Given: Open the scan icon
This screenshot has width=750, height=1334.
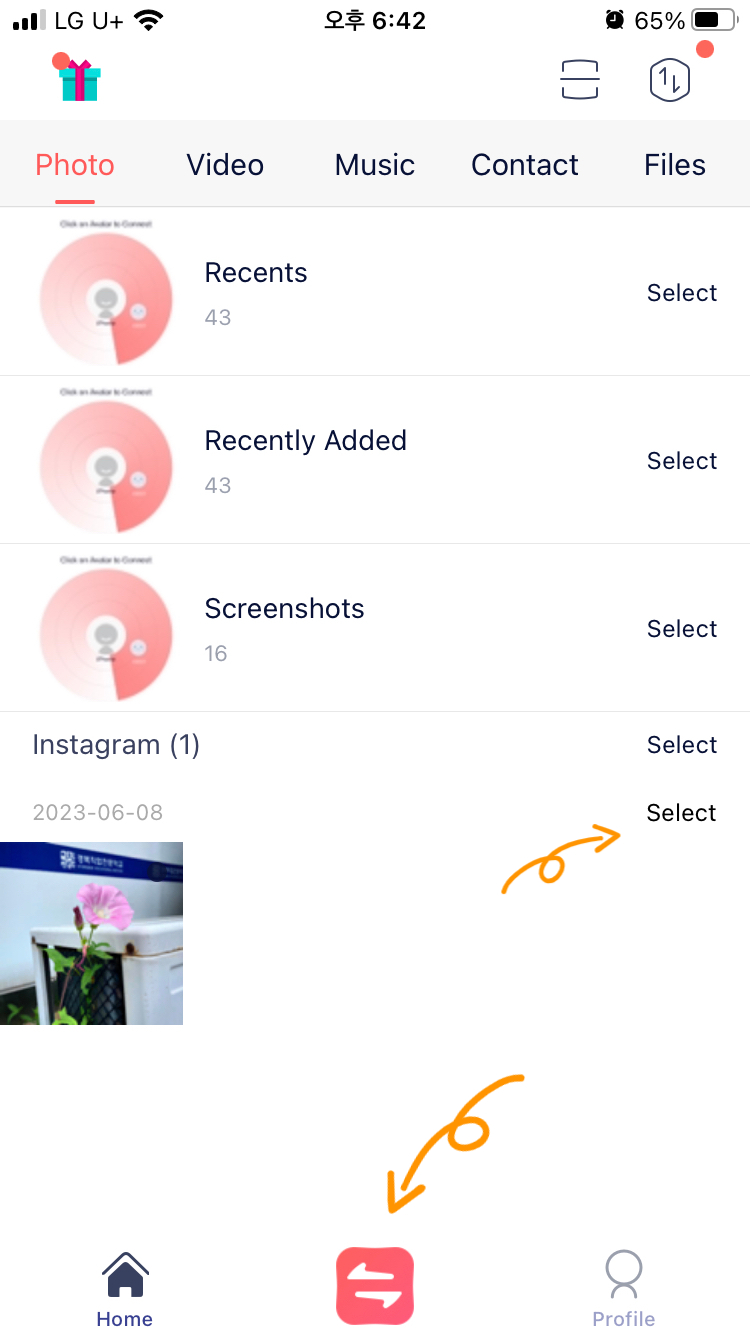Looking at the screenshot, I should tap(580, 80).
